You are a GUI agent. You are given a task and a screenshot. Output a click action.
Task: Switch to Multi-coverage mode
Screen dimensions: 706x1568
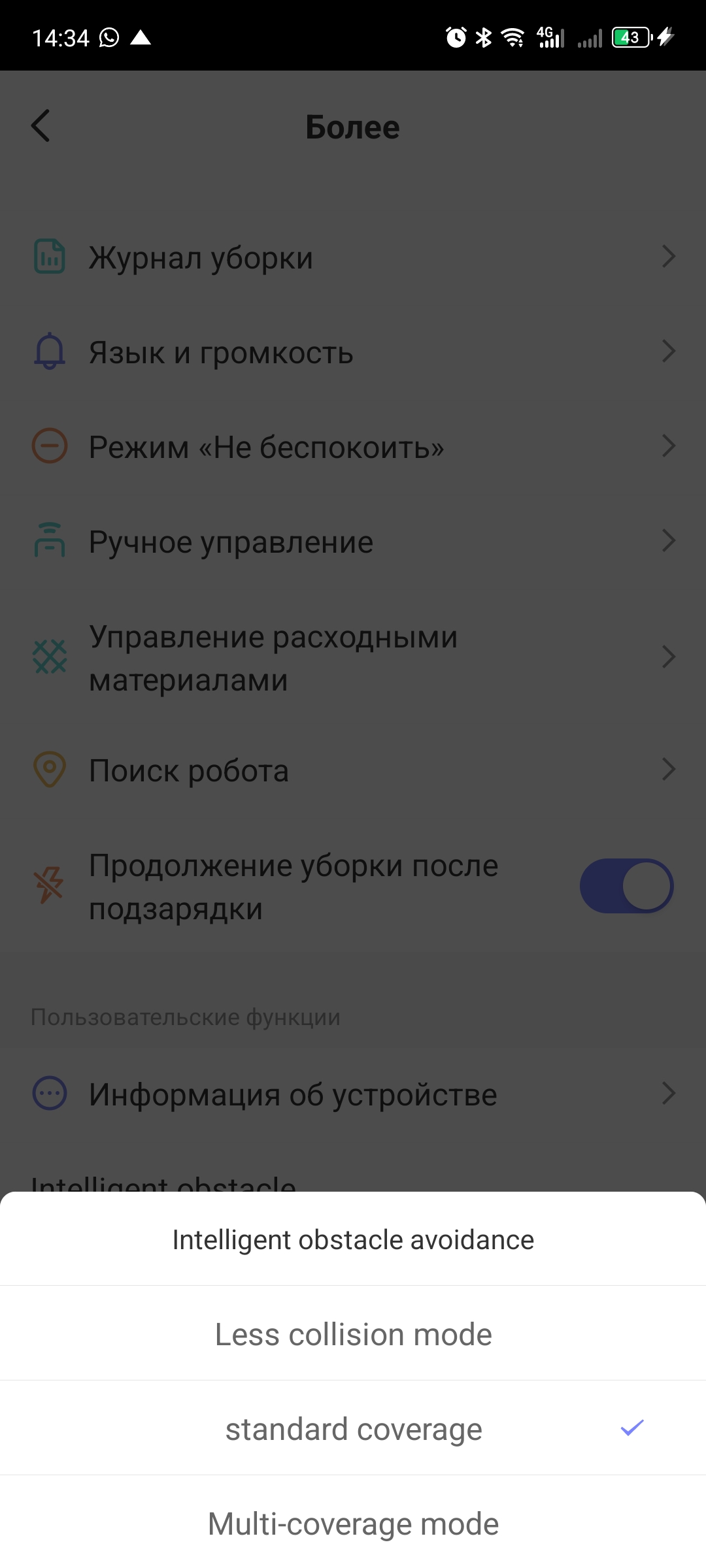pyautogui.click(x=353, y=1524)
